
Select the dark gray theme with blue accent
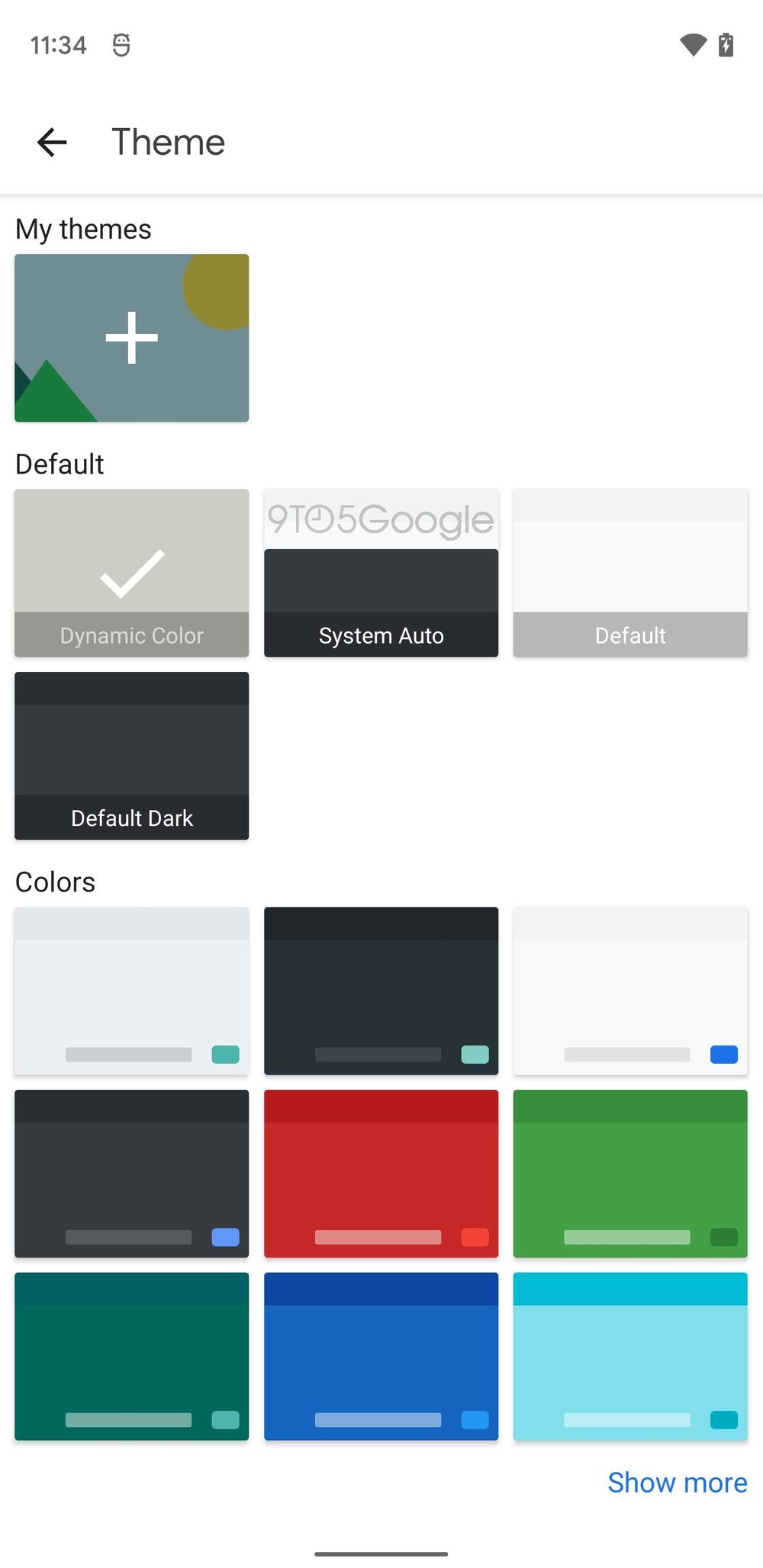[132, 1174]
